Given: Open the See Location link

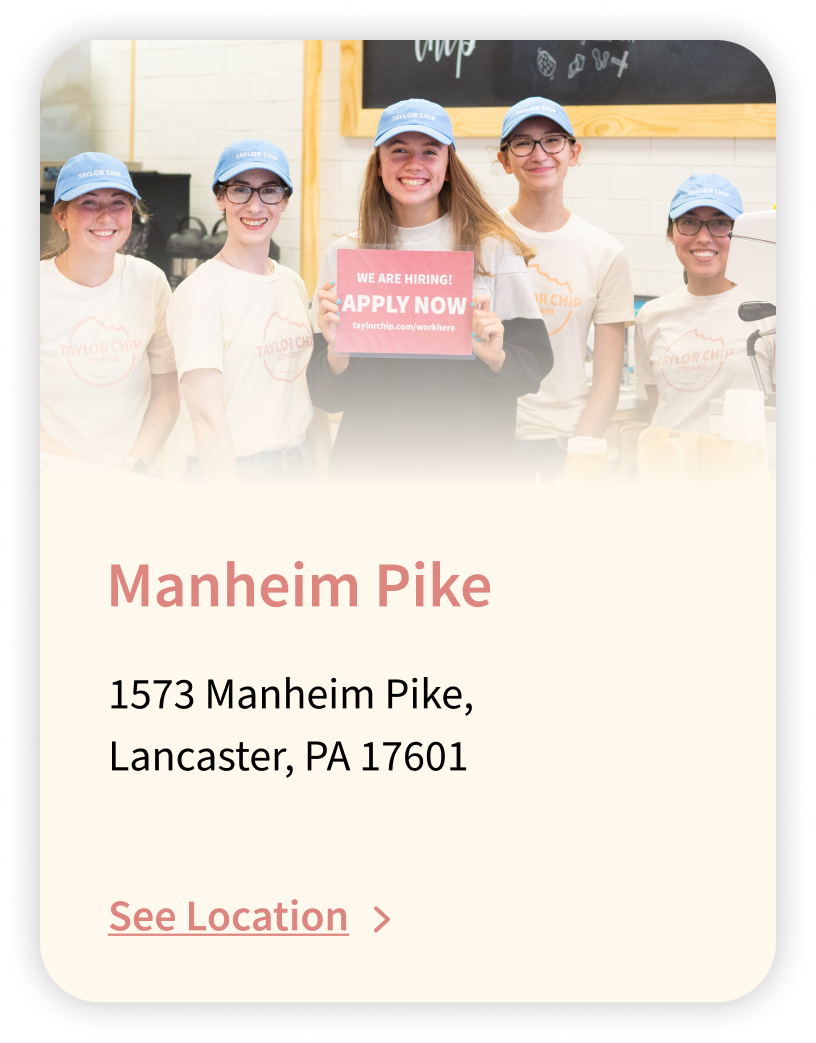Looking at the screenshot, I should (229, 917).
